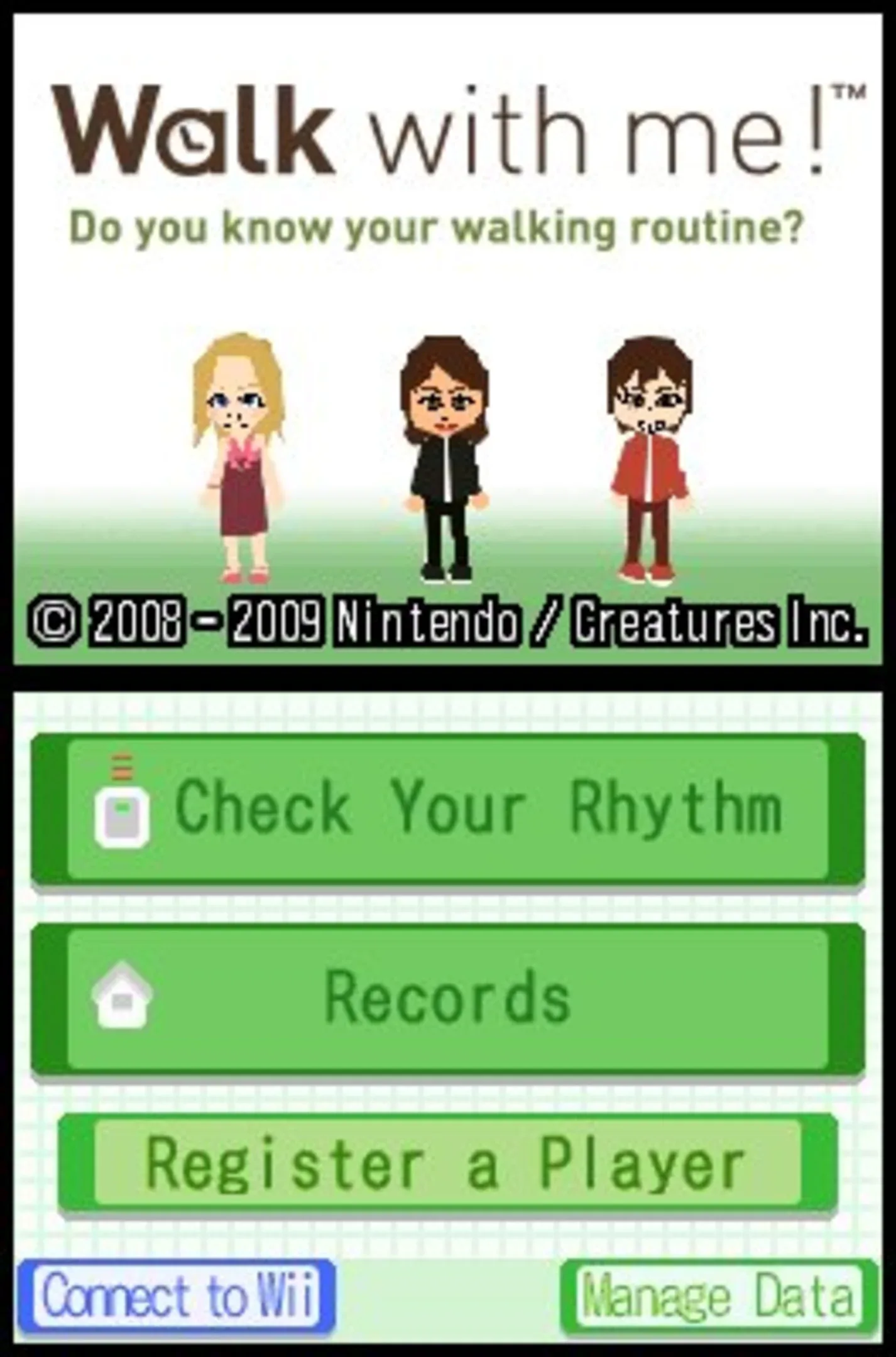
Task: Tap Connect to Wii
Action: (x=176, y=1295)
